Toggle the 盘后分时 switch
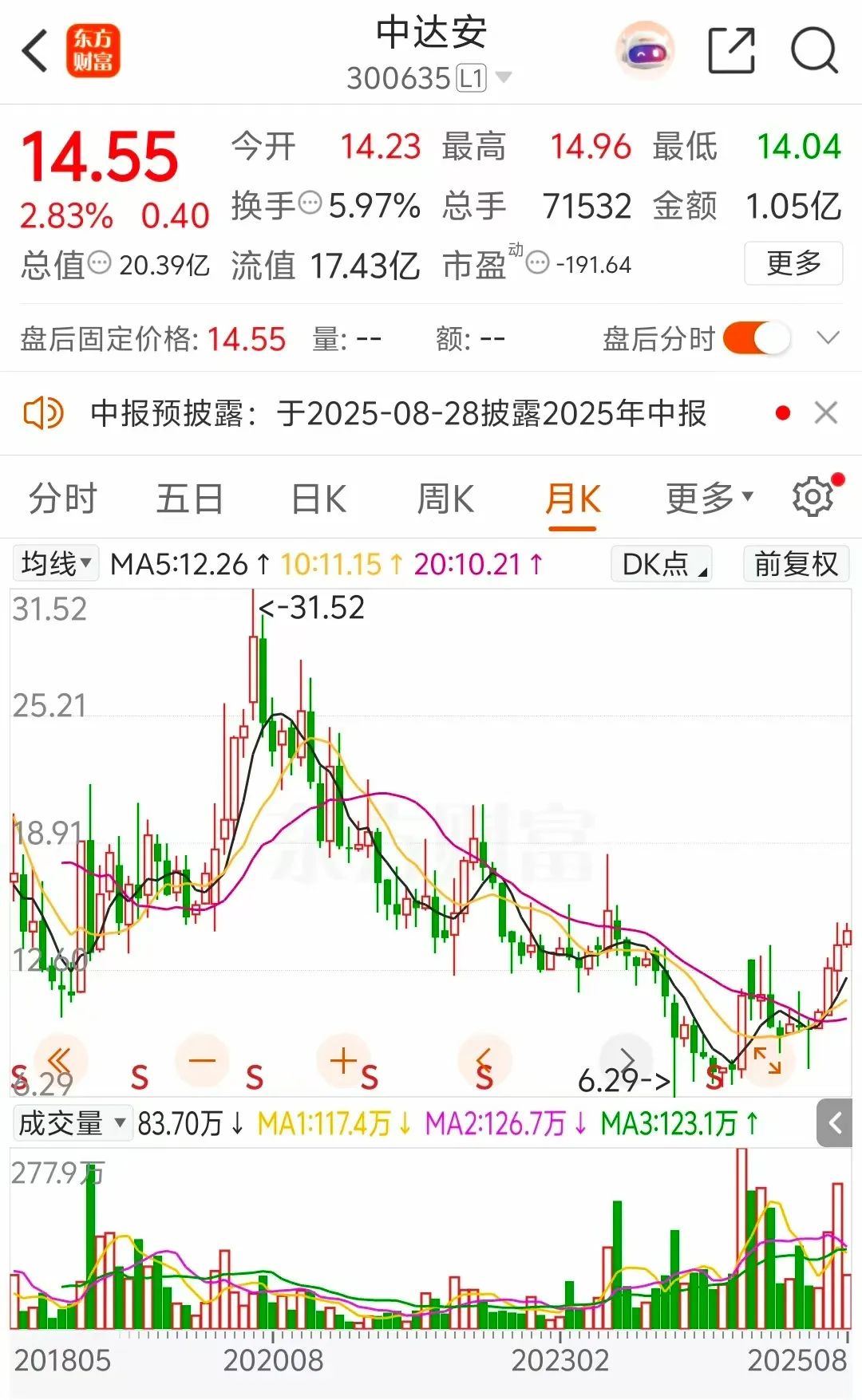Viewport: 862px width, 1400px height. point(756,339)
